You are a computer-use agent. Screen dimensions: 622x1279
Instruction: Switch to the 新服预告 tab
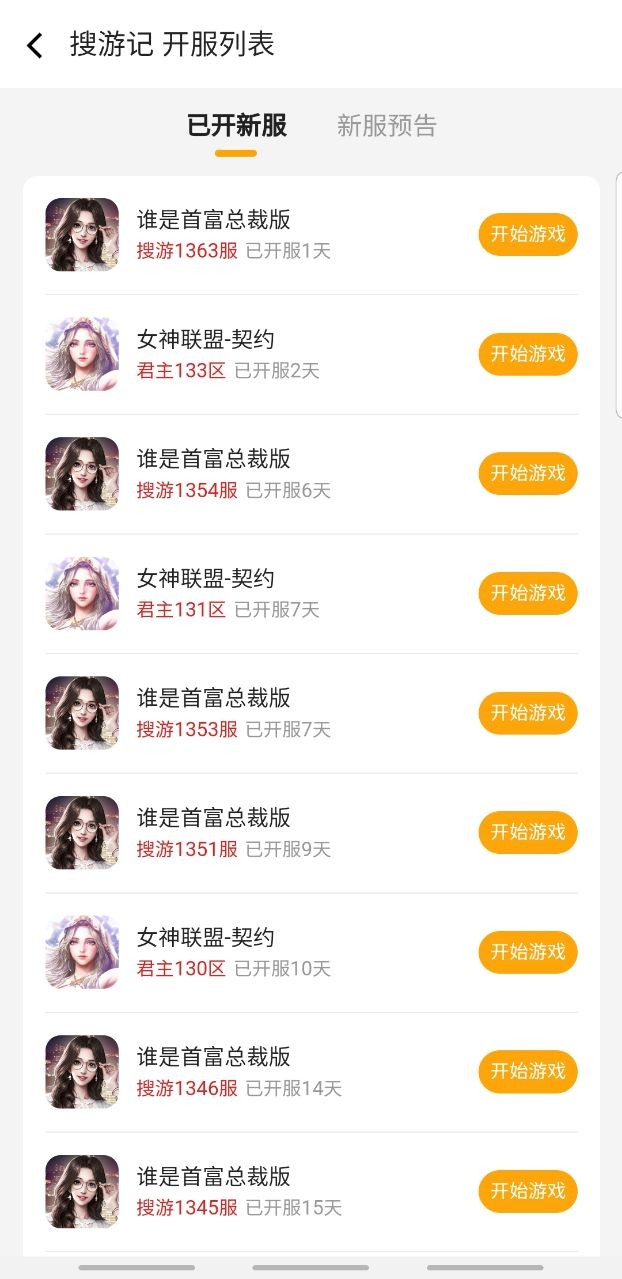(387, 126)
